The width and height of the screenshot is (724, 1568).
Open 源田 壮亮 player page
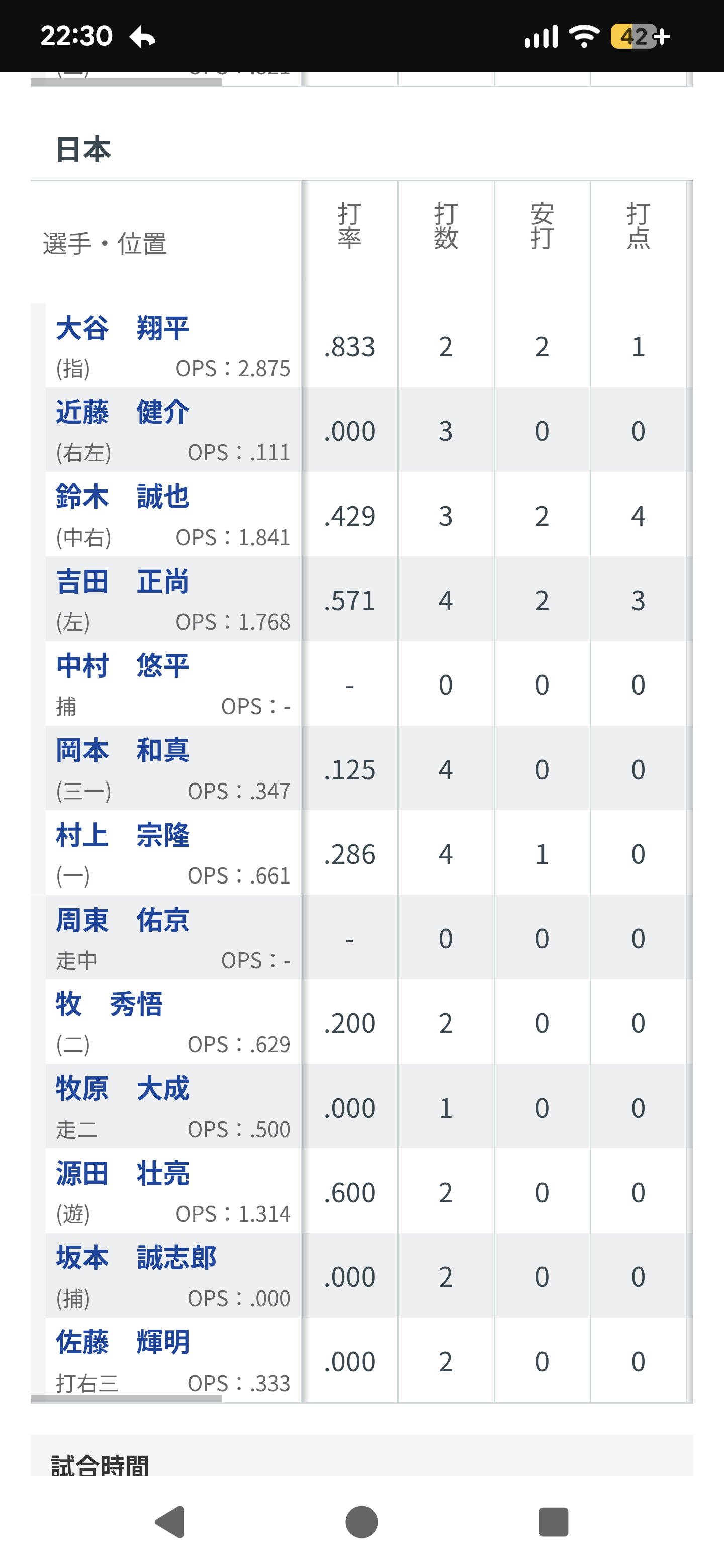122,1173
